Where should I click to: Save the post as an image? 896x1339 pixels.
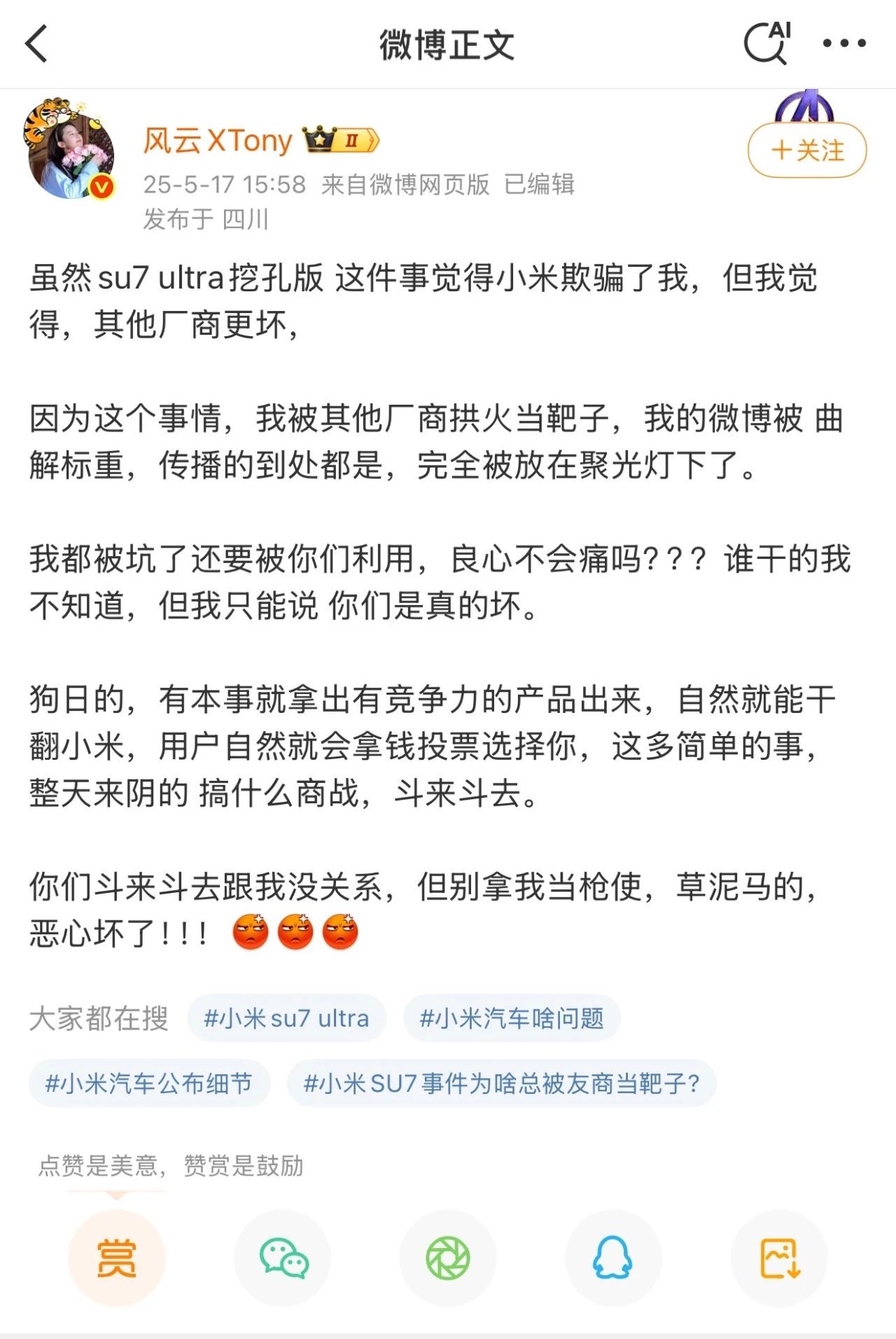[x=779, y=1258]
